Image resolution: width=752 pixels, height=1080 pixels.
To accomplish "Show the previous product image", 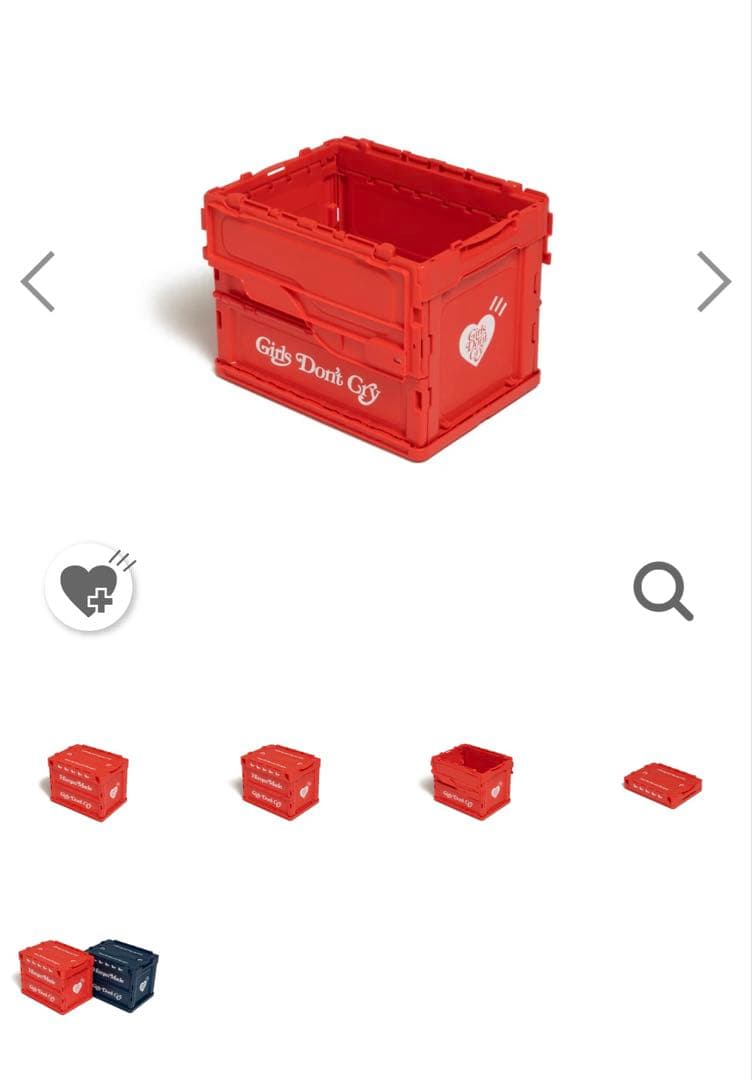I will (x=38, y=282).
